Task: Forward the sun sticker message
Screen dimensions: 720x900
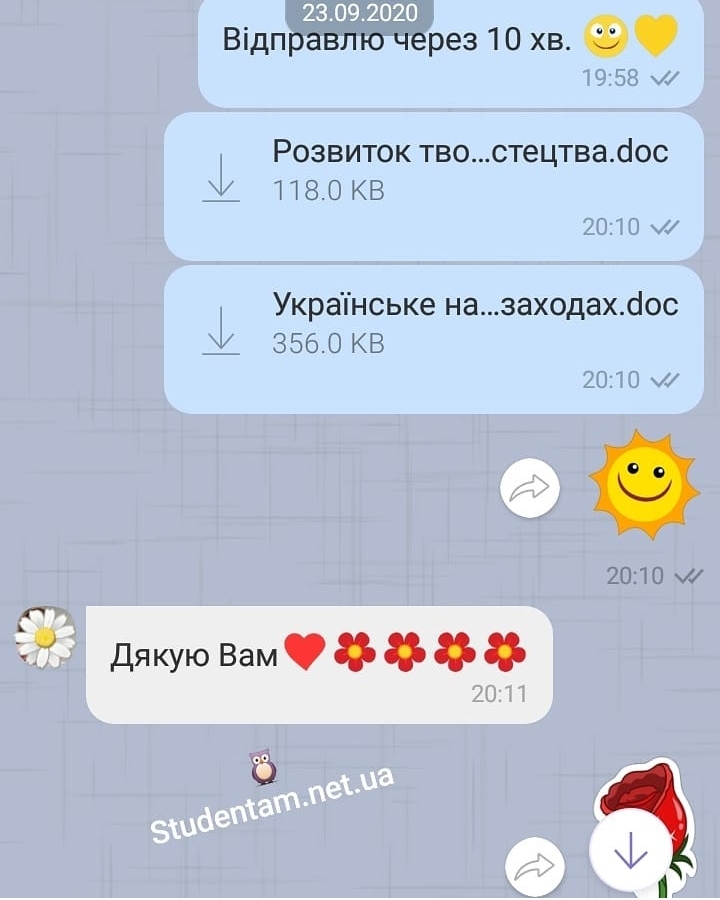Action: 530,488
